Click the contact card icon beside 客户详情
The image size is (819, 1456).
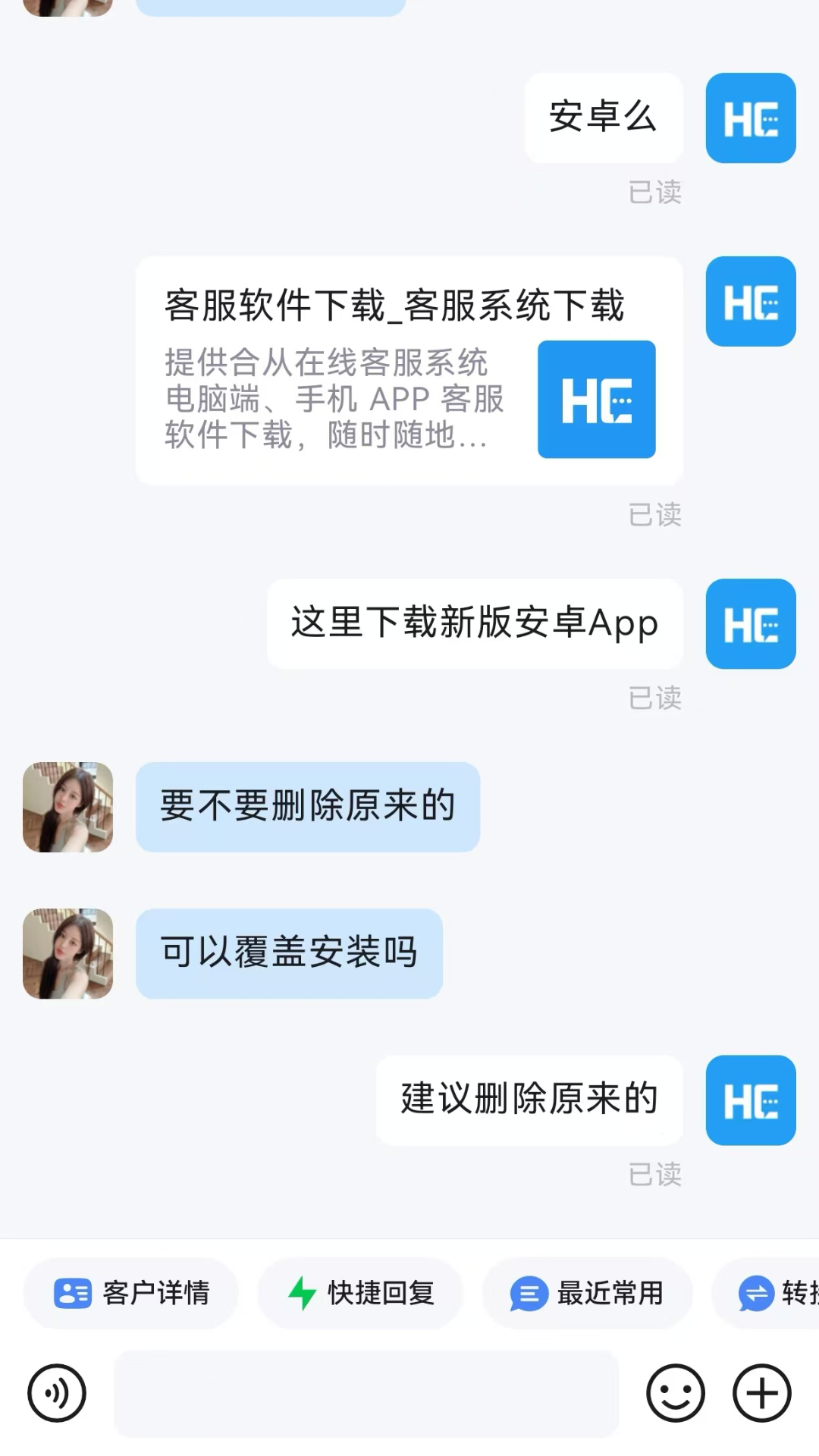tap(72, 1294)
